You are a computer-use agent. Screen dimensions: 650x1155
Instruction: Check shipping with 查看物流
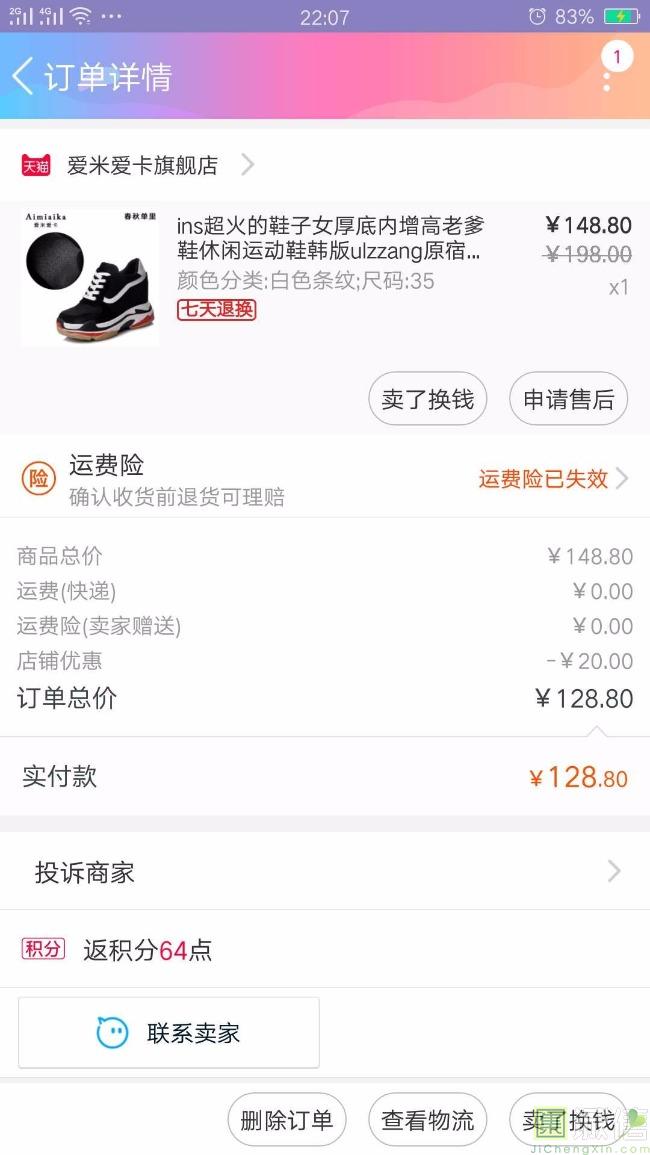tap(428, 1120)
